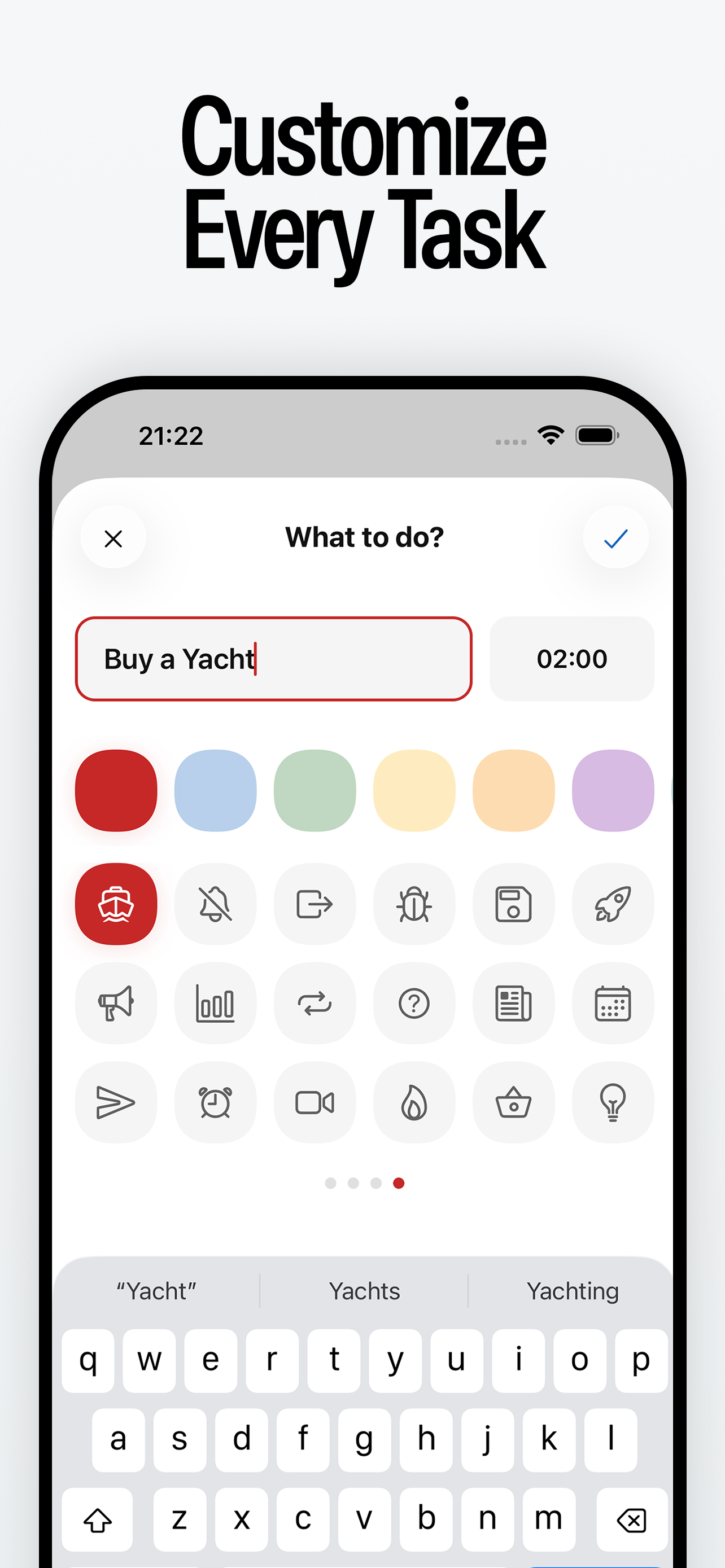
Task: Select the megaphone icon
Action: point(116,1004)
